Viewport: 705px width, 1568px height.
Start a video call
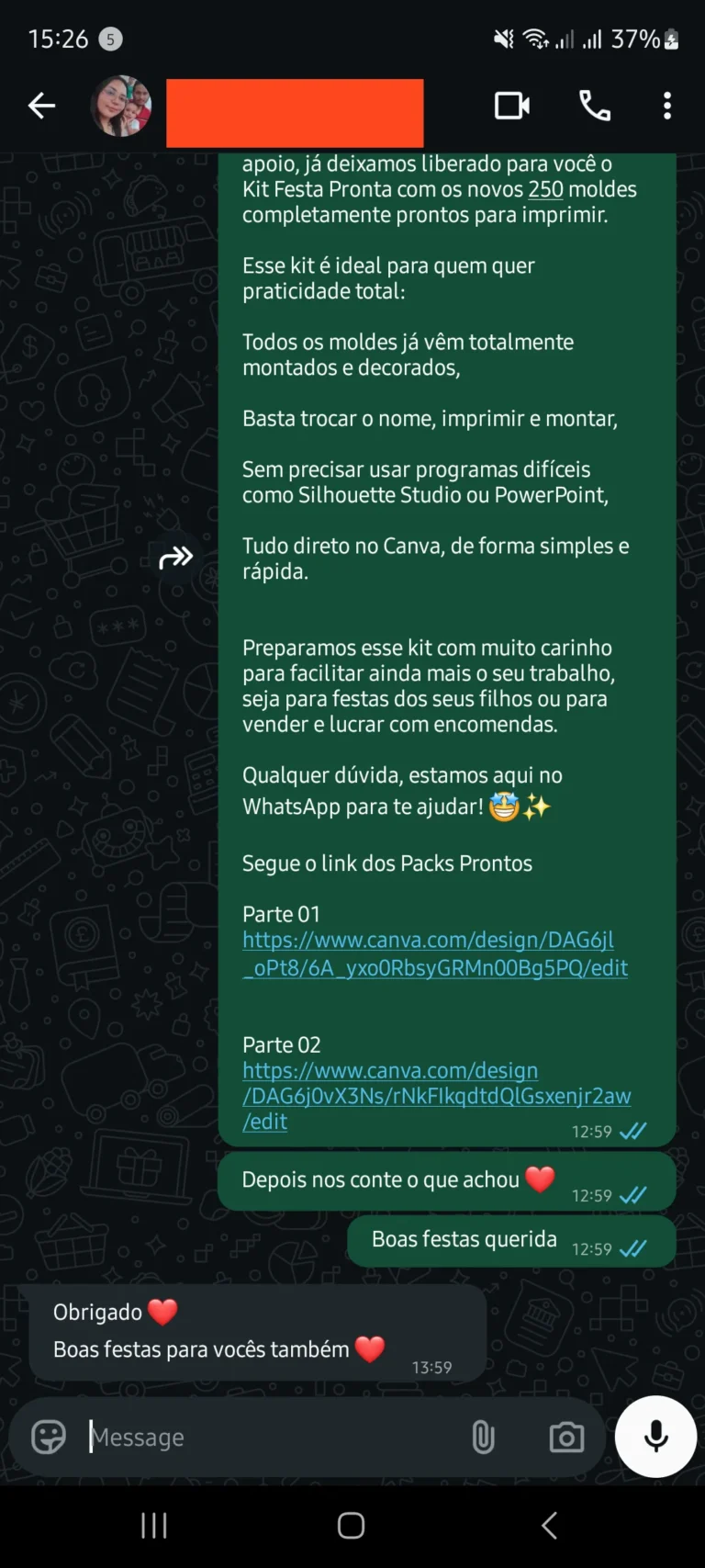coord(511,107)
